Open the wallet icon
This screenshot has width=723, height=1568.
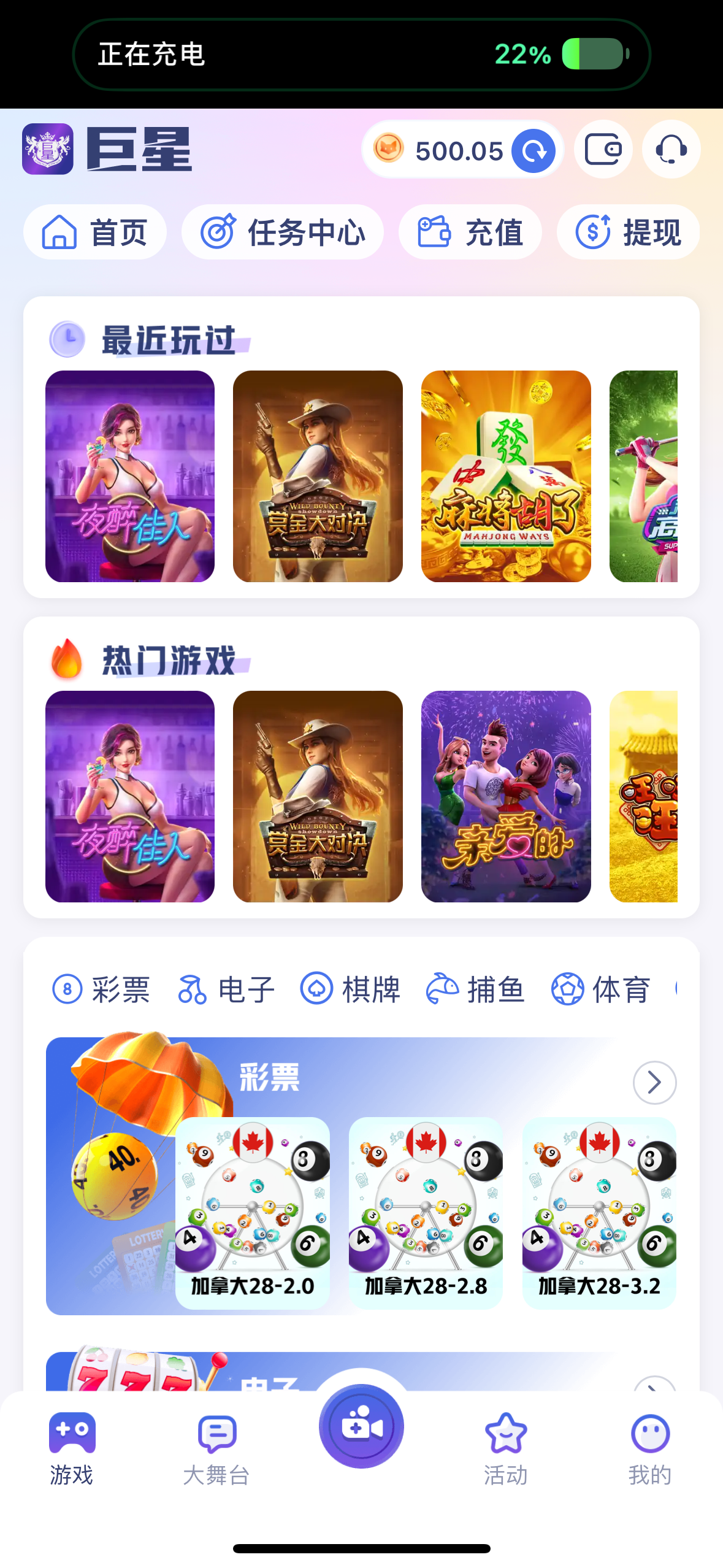click(603, 150)
